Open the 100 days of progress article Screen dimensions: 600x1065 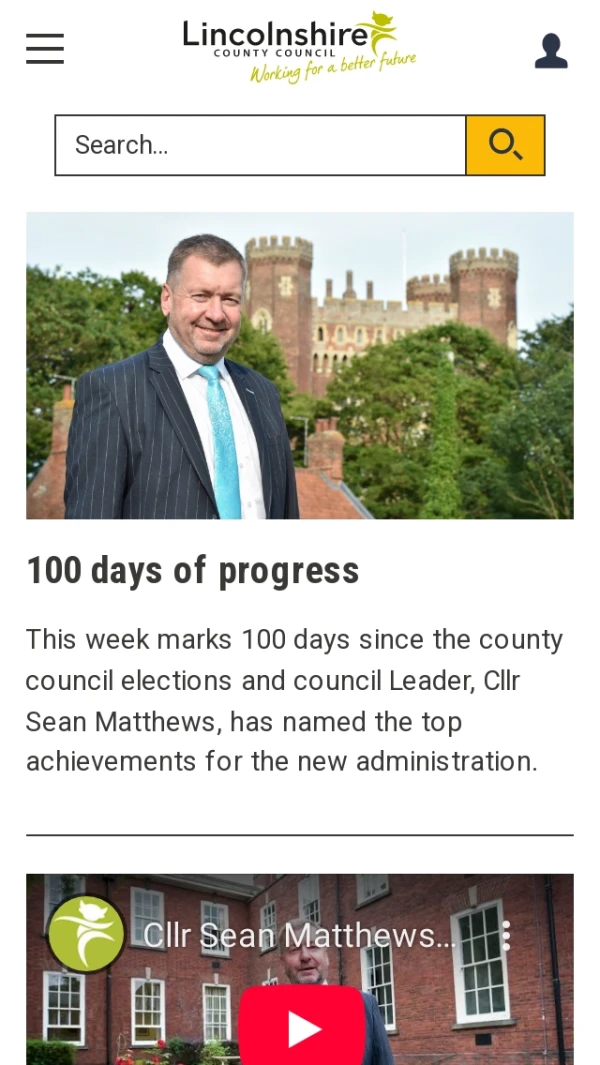click(192, 570)
